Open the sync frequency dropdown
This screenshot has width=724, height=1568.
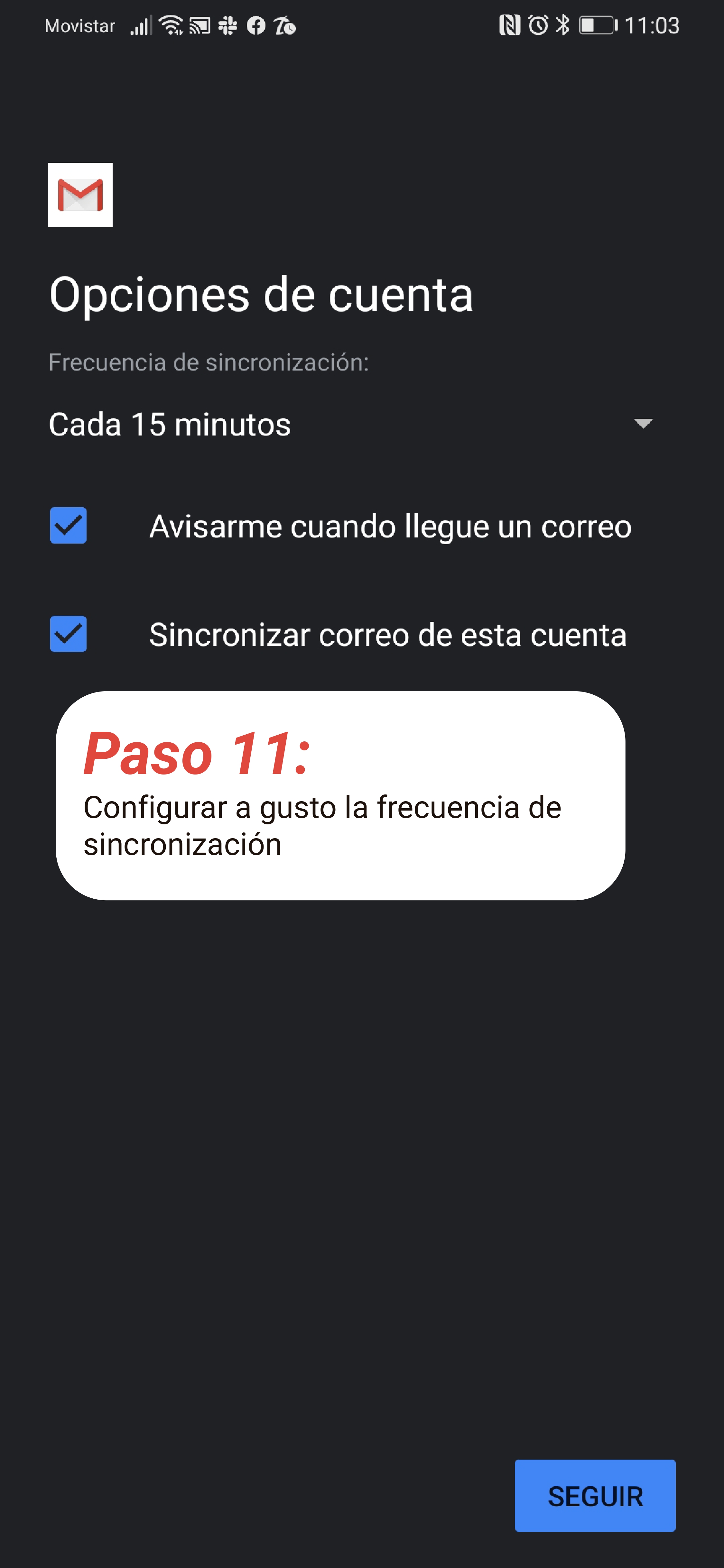tap(351, 424)
